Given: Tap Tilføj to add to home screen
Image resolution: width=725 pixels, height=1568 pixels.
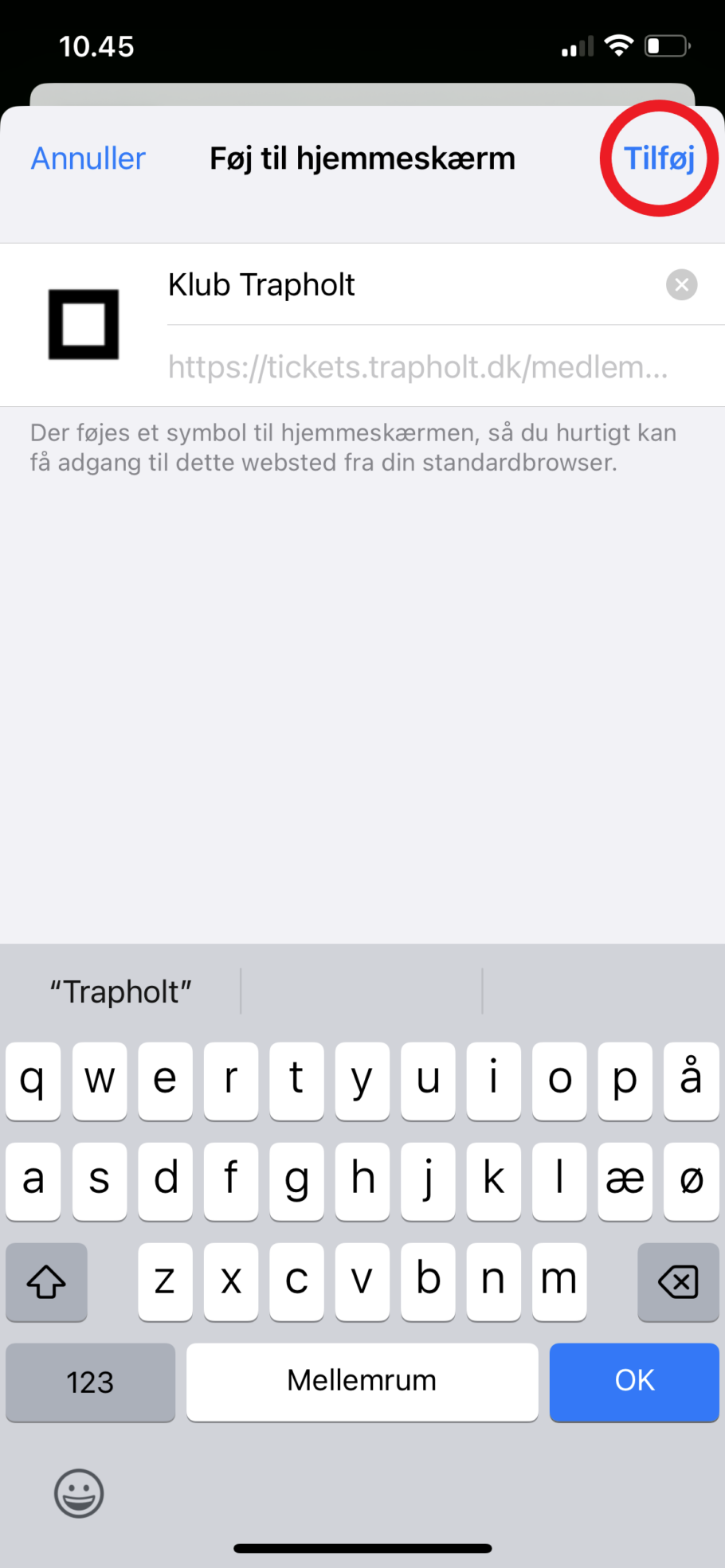Looking at the screenshot, I should [659, 158].
